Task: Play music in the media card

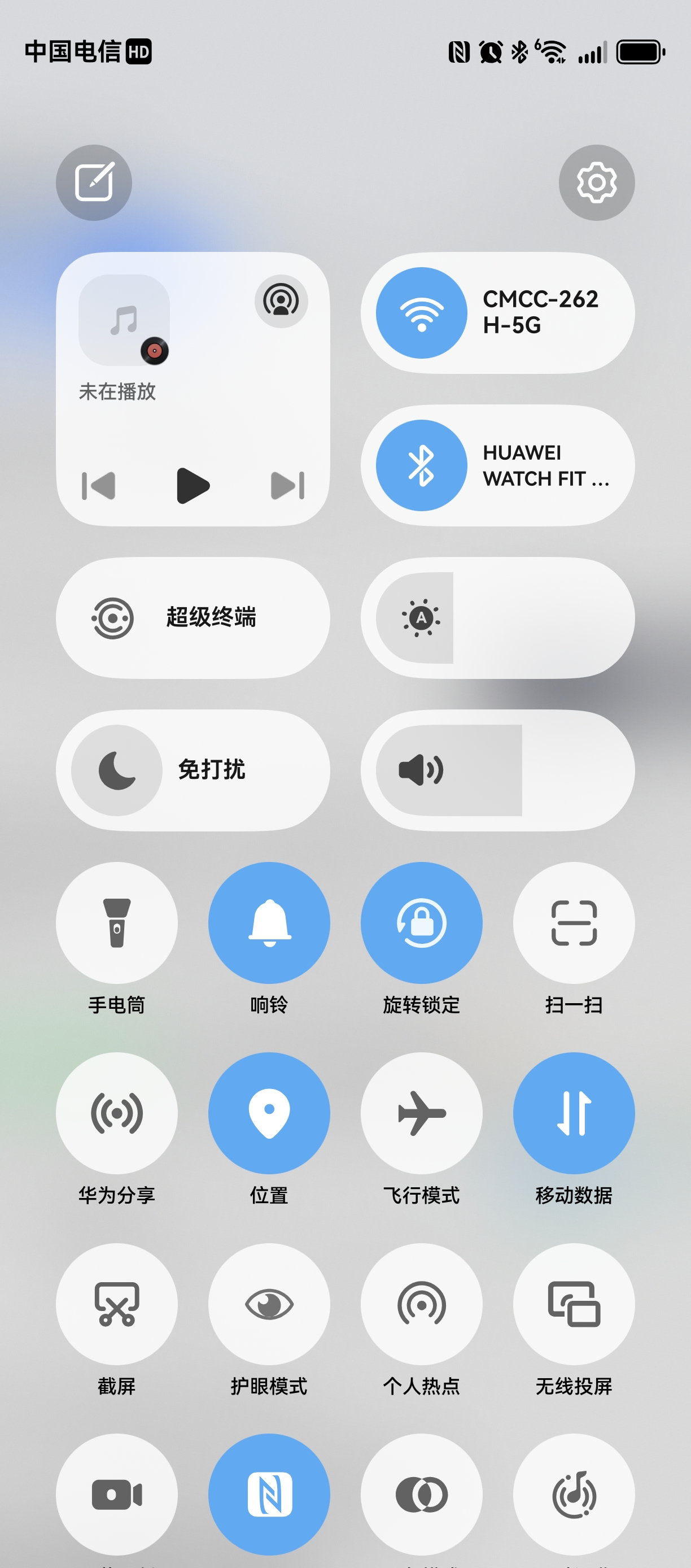Action: (193, 485)
